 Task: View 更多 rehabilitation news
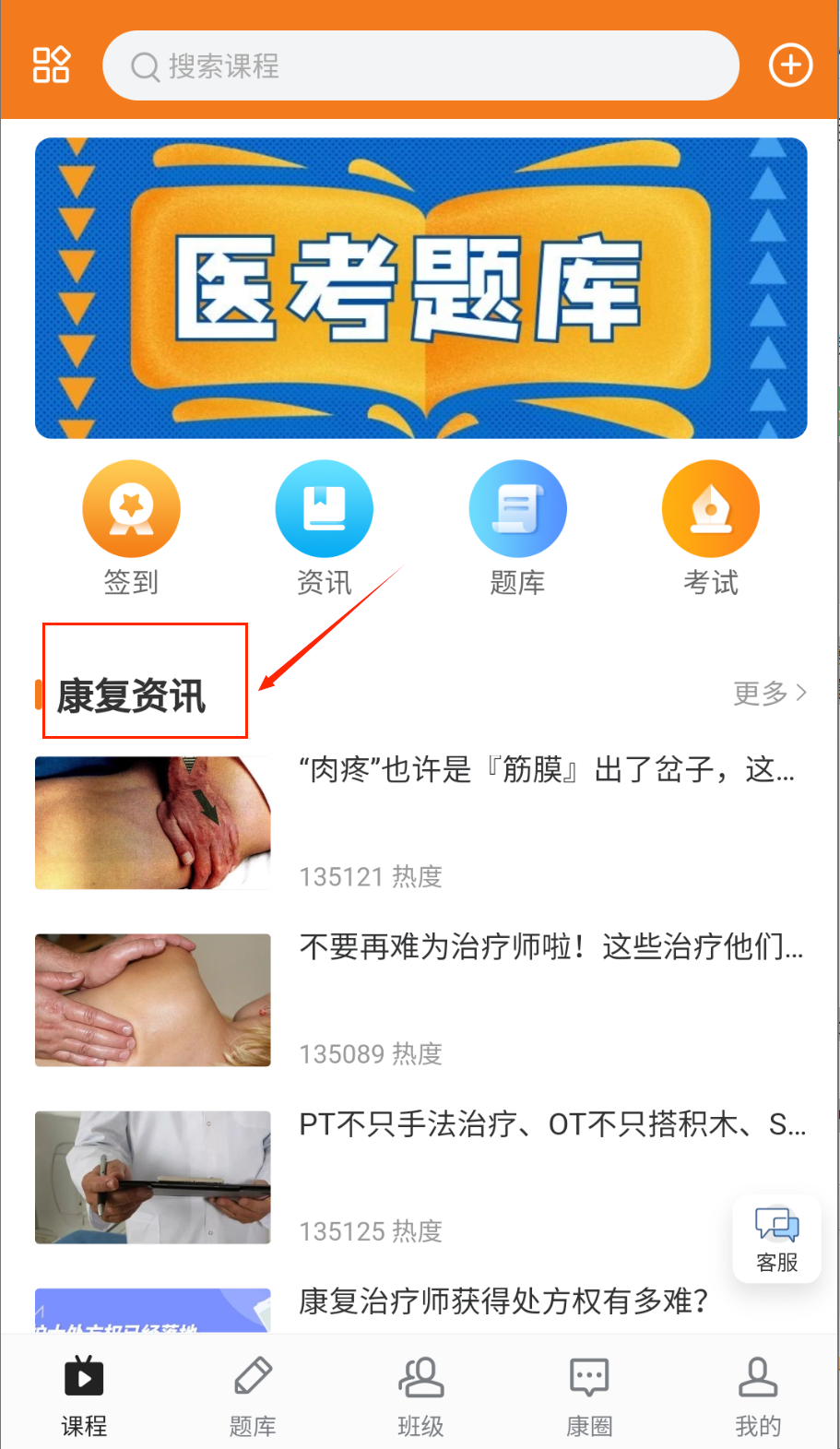pyautogui.click(x=769, y=693)
